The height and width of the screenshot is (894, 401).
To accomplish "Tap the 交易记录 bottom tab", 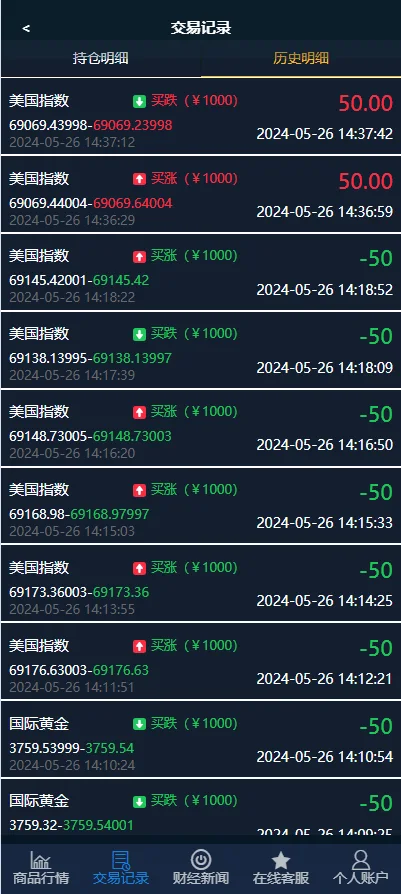I will tap(121, 867).
